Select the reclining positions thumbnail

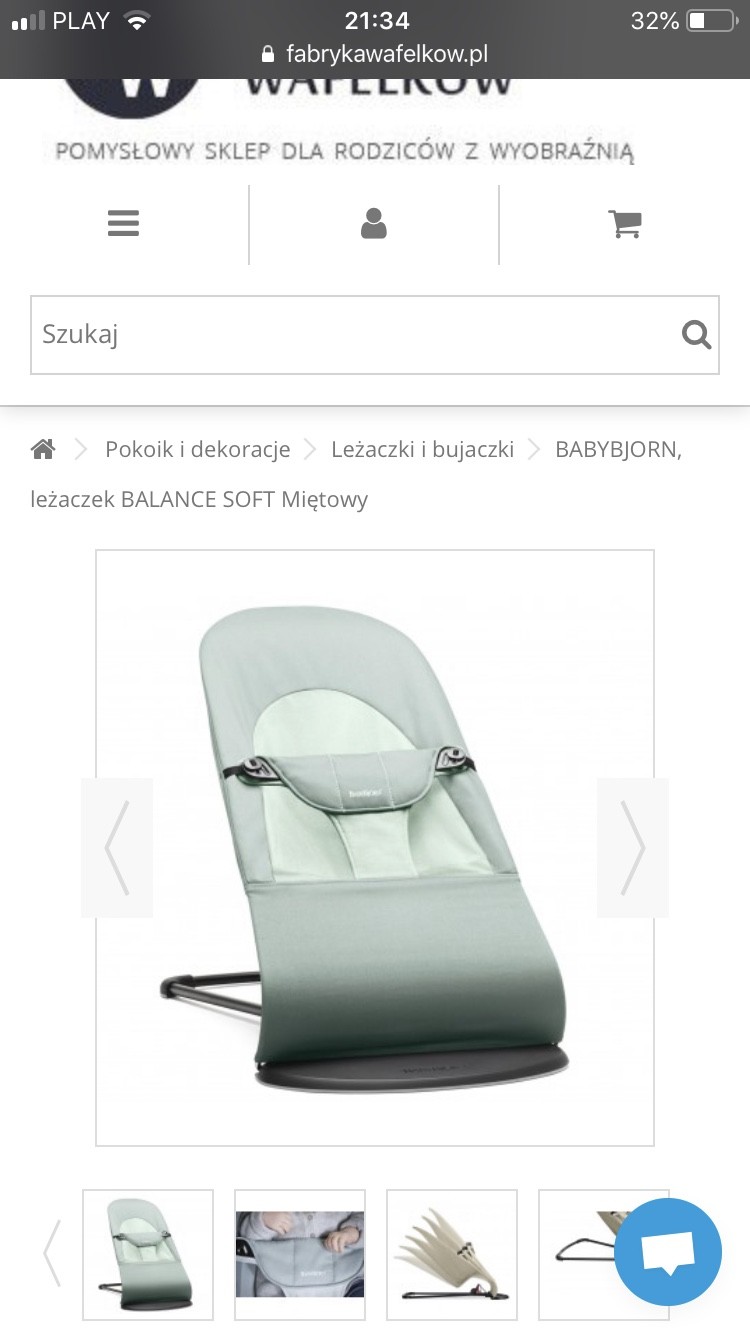[x=452, y=1254]
